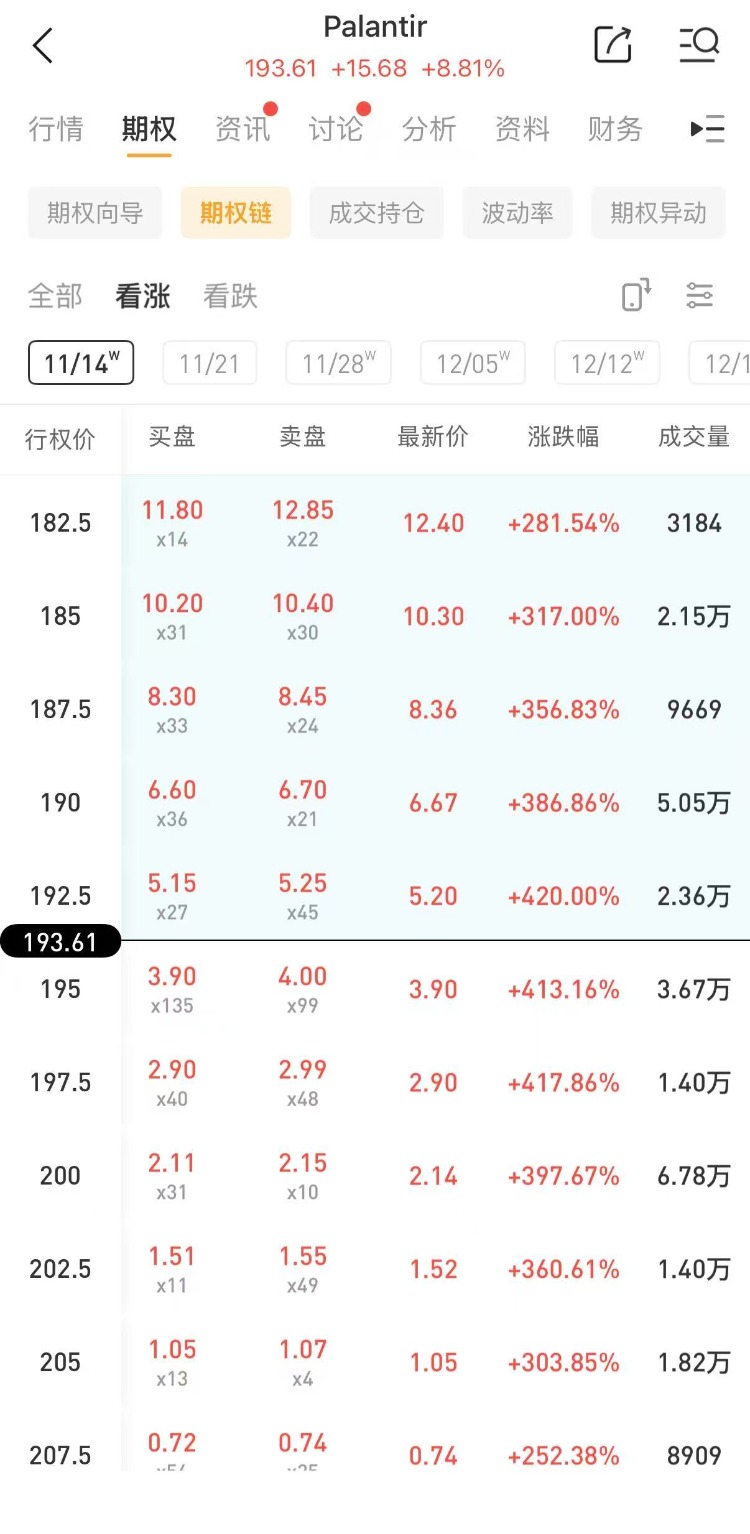
Task: Open the option chain filter settings
Action: 700,295
